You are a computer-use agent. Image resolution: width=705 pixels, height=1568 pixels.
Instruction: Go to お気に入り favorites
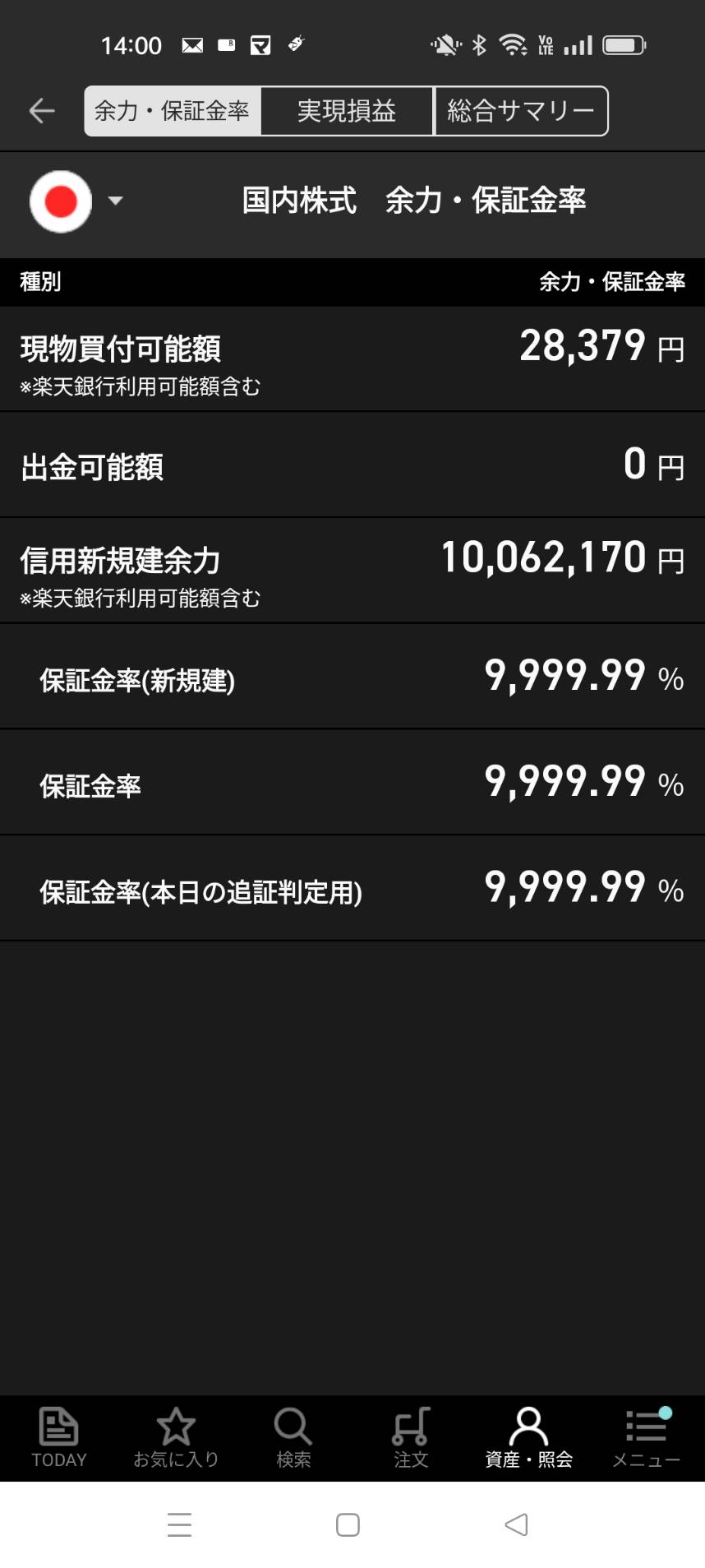click(176, 1438)
